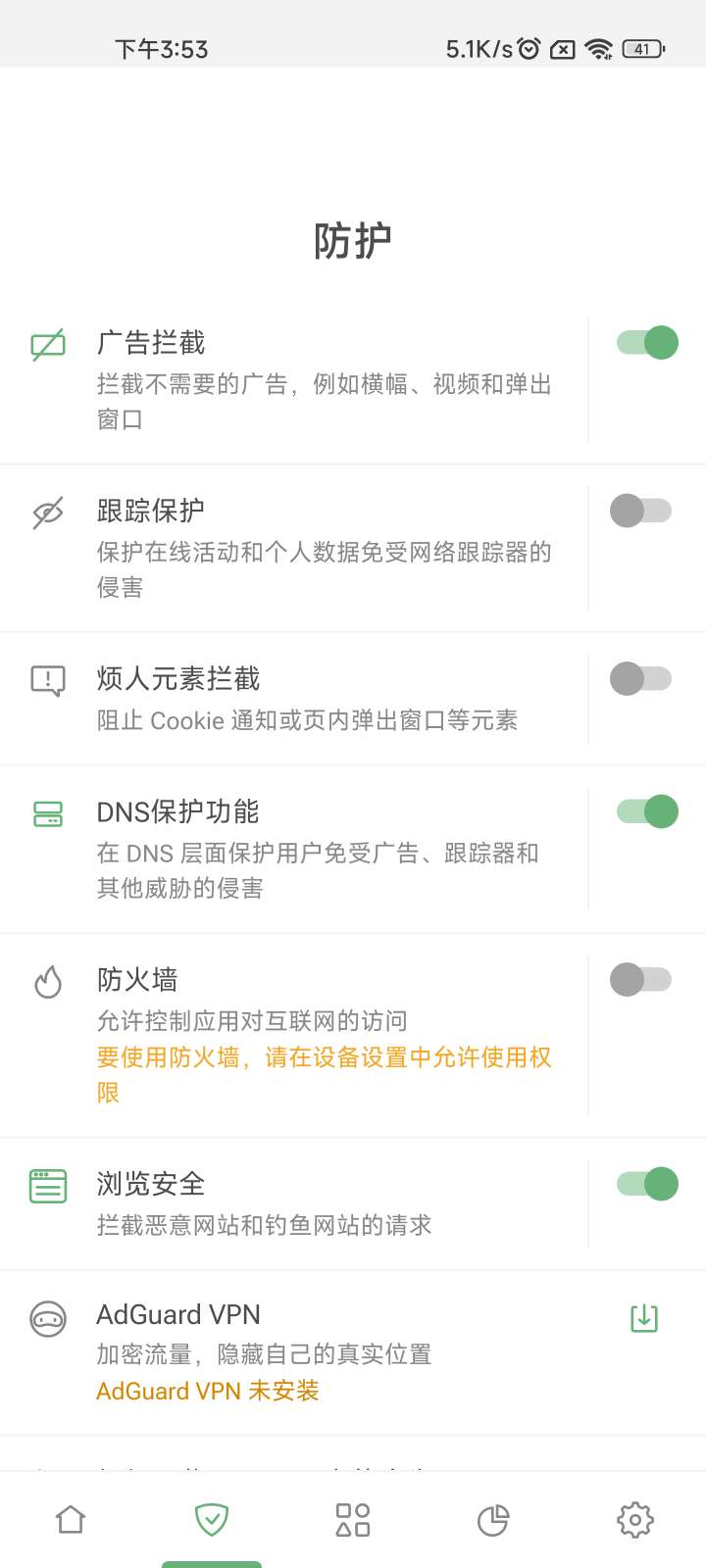706x1568 pixels.
Task: Open the settings gear tab
Action: pos(634,1520)
